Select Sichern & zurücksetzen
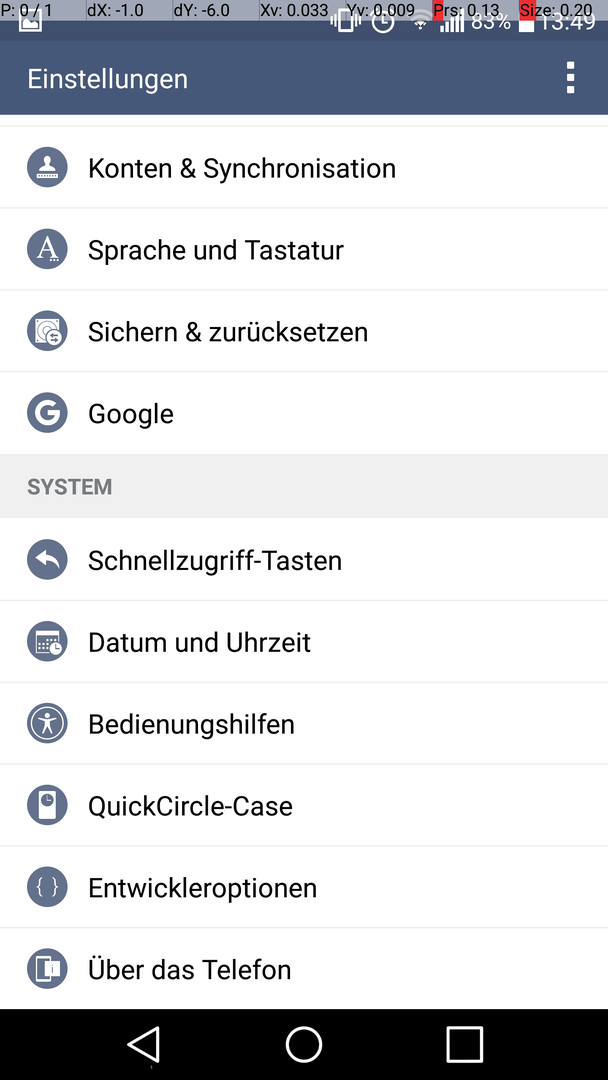The image size is (608, 1080). [x=304, y=331]
